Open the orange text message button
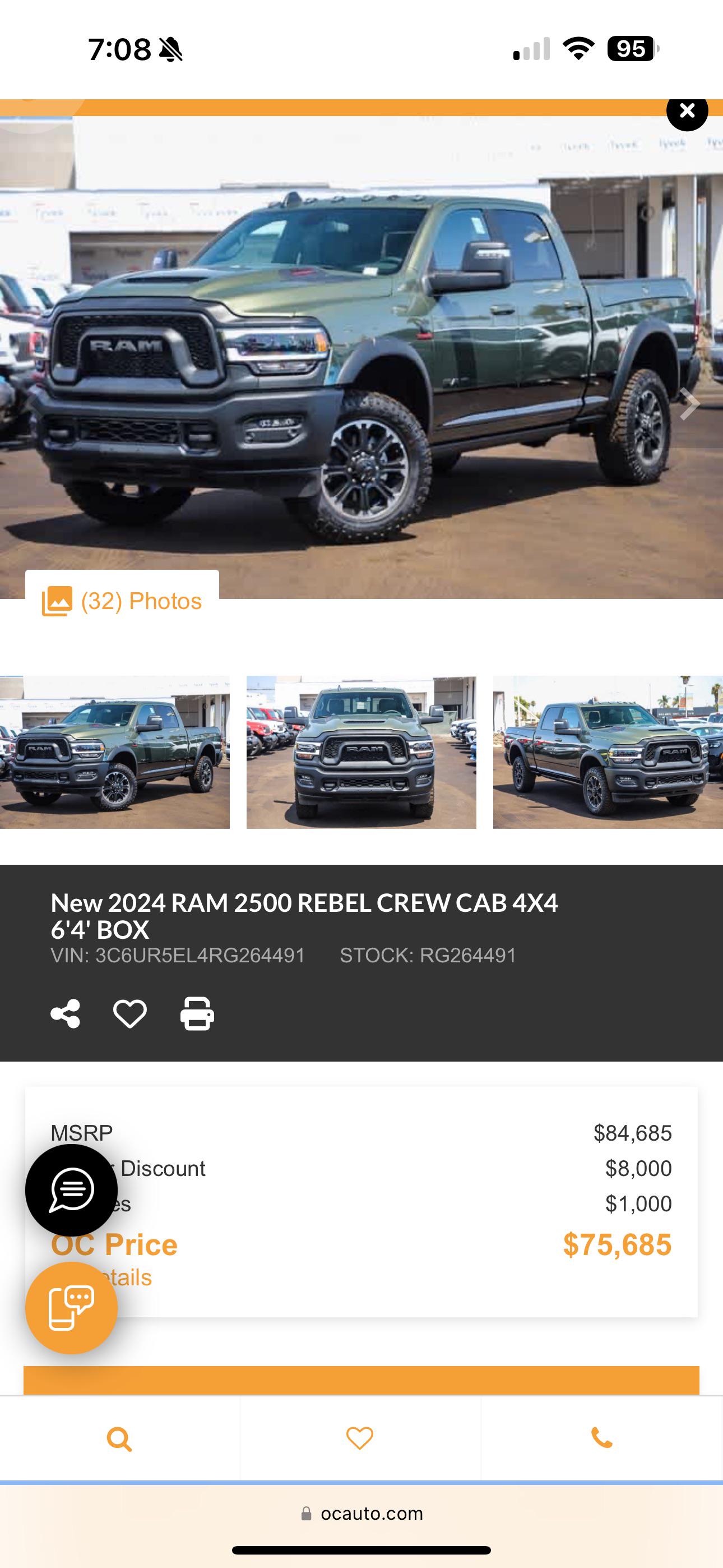Viewport: 723px width, 1568px height. click(71, 1307)
